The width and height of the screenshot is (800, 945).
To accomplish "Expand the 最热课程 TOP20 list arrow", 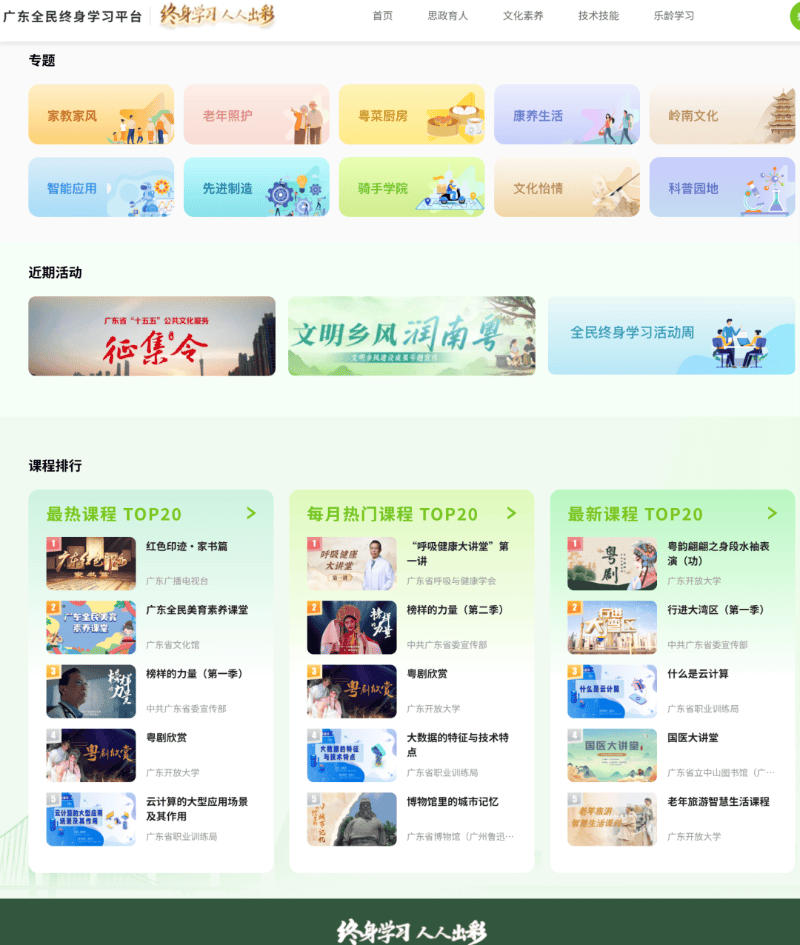I will 251,513.
